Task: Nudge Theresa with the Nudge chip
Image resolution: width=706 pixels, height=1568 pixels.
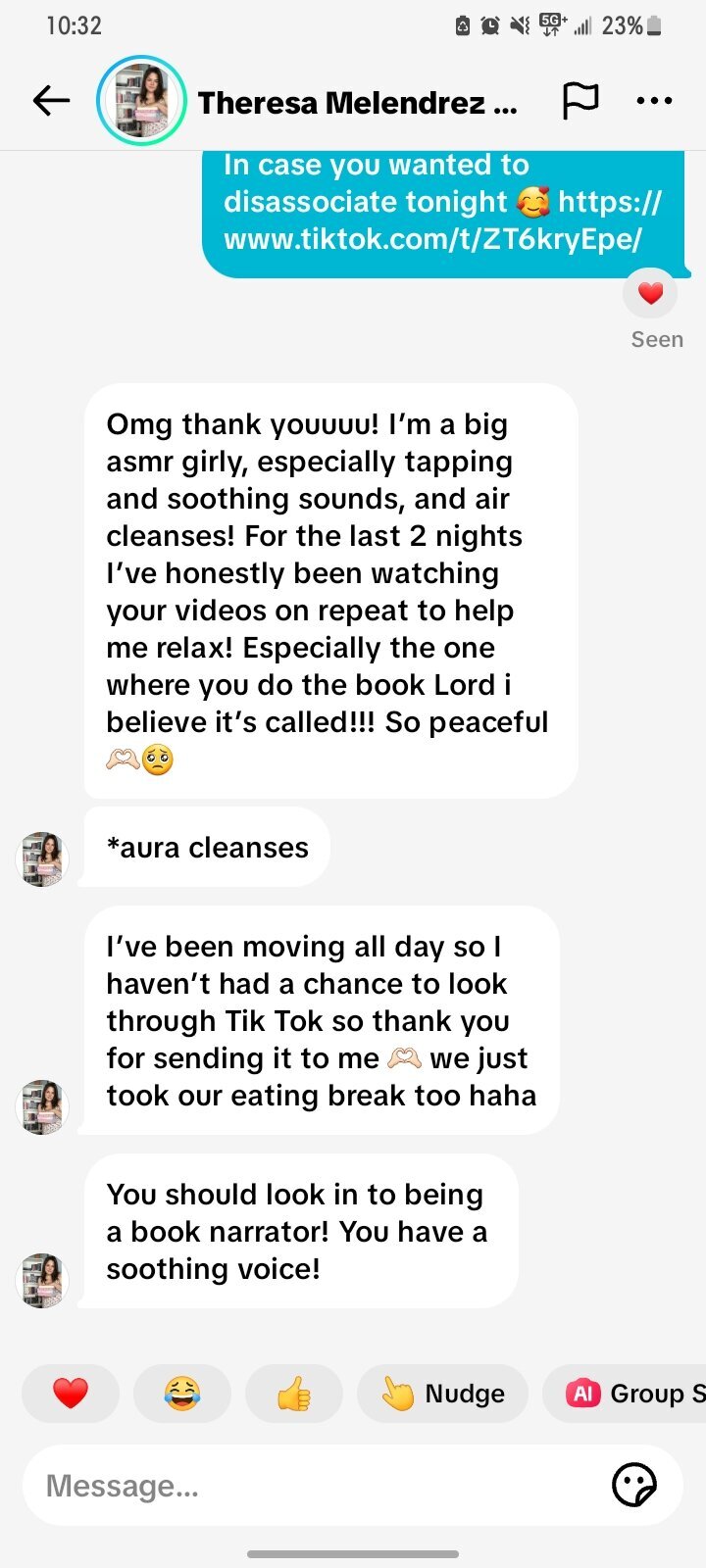Action: click(x=443, y=1393)
